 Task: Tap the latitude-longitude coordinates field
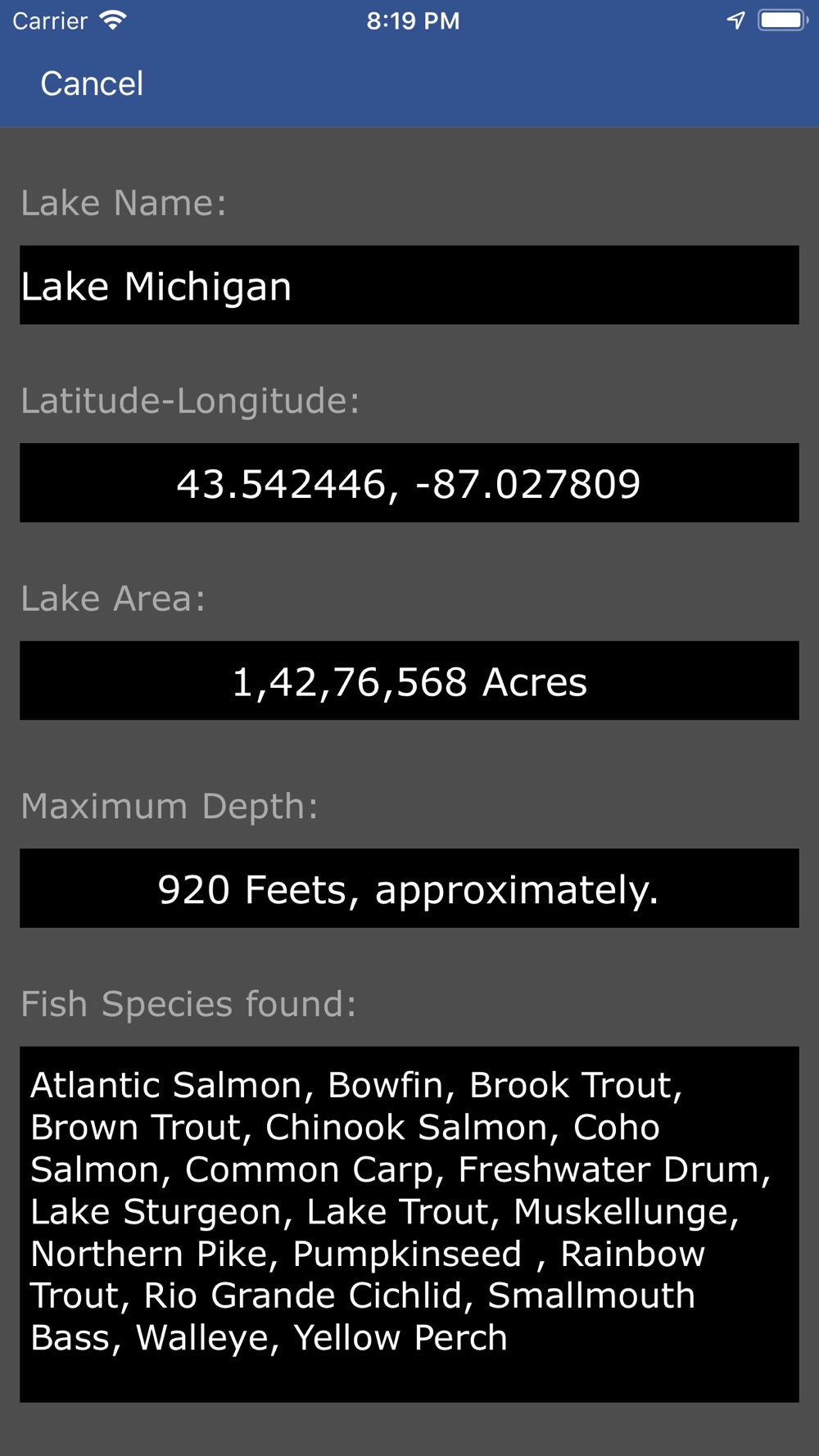409,483
